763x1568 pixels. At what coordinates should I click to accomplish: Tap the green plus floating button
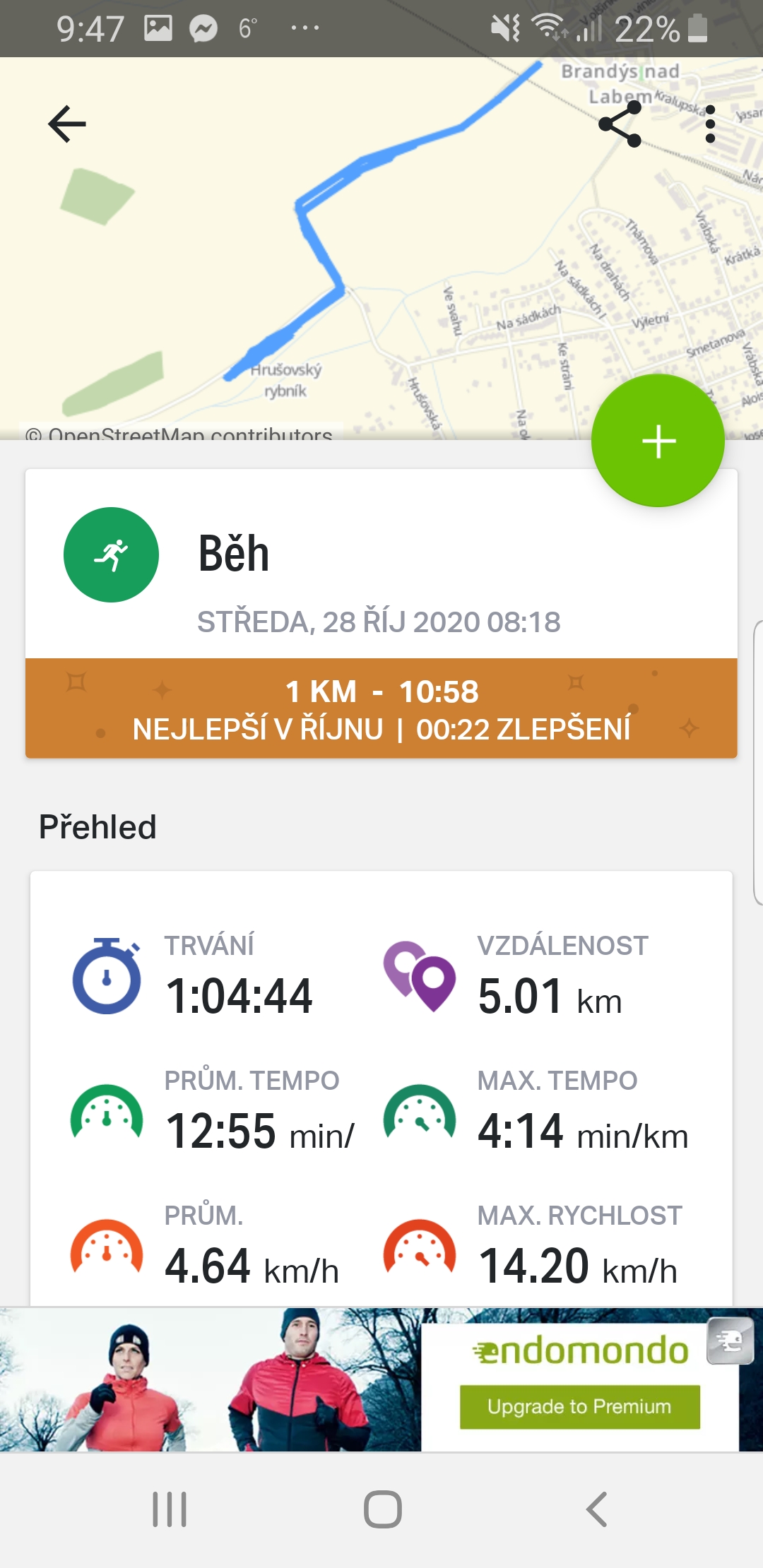658,441
